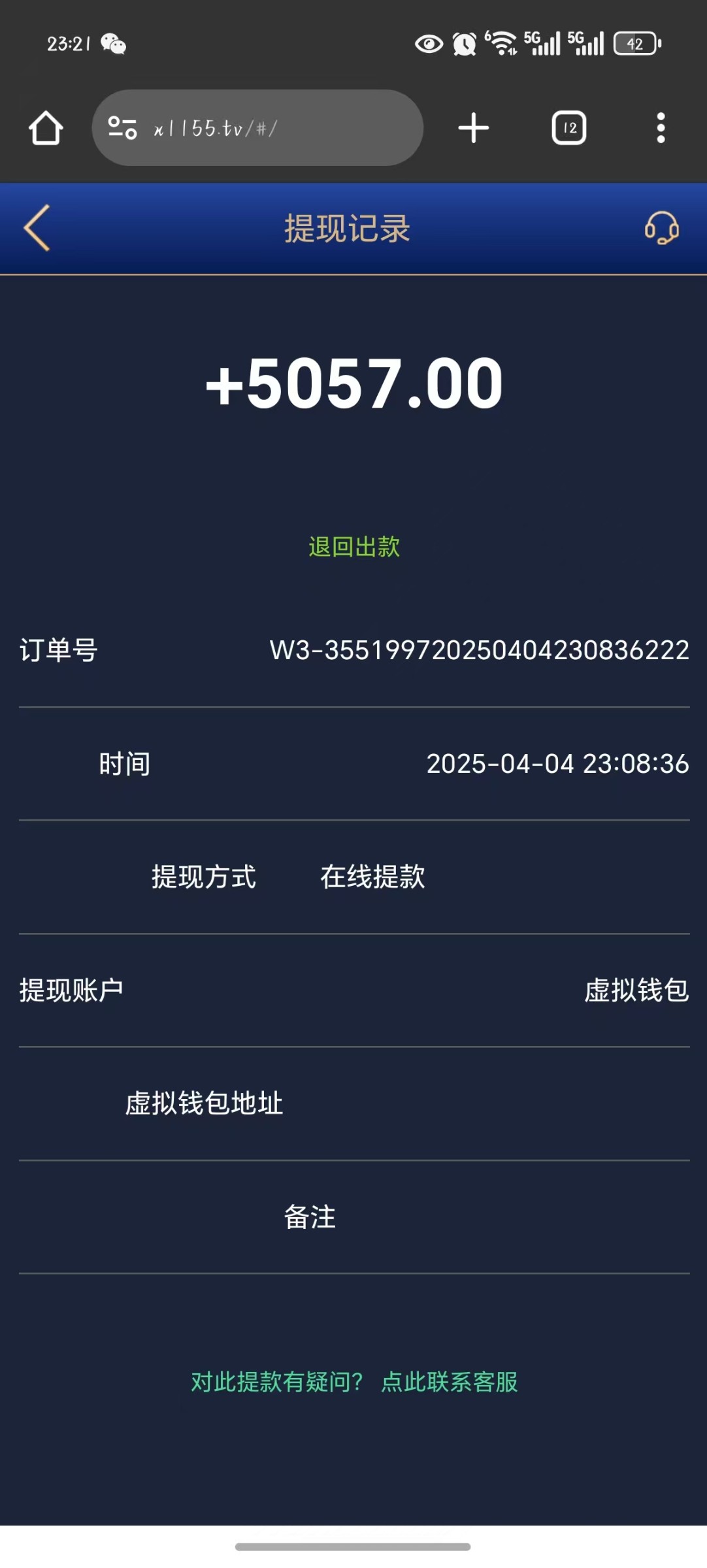Open the customer service headset icon
This screenshot has width=707, height=1568.
pyautogui.click(x=661, y=228)
